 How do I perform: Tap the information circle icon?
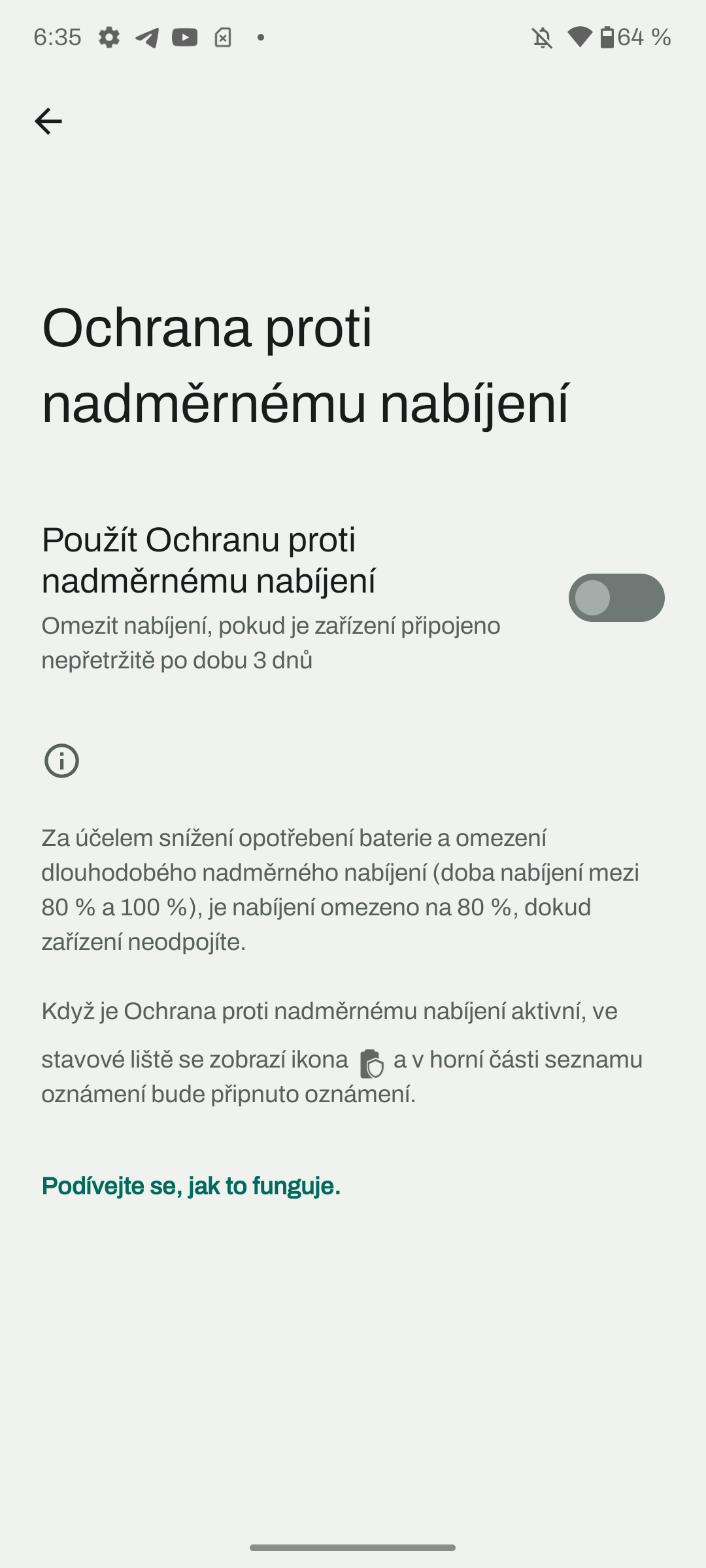point(62,761)
